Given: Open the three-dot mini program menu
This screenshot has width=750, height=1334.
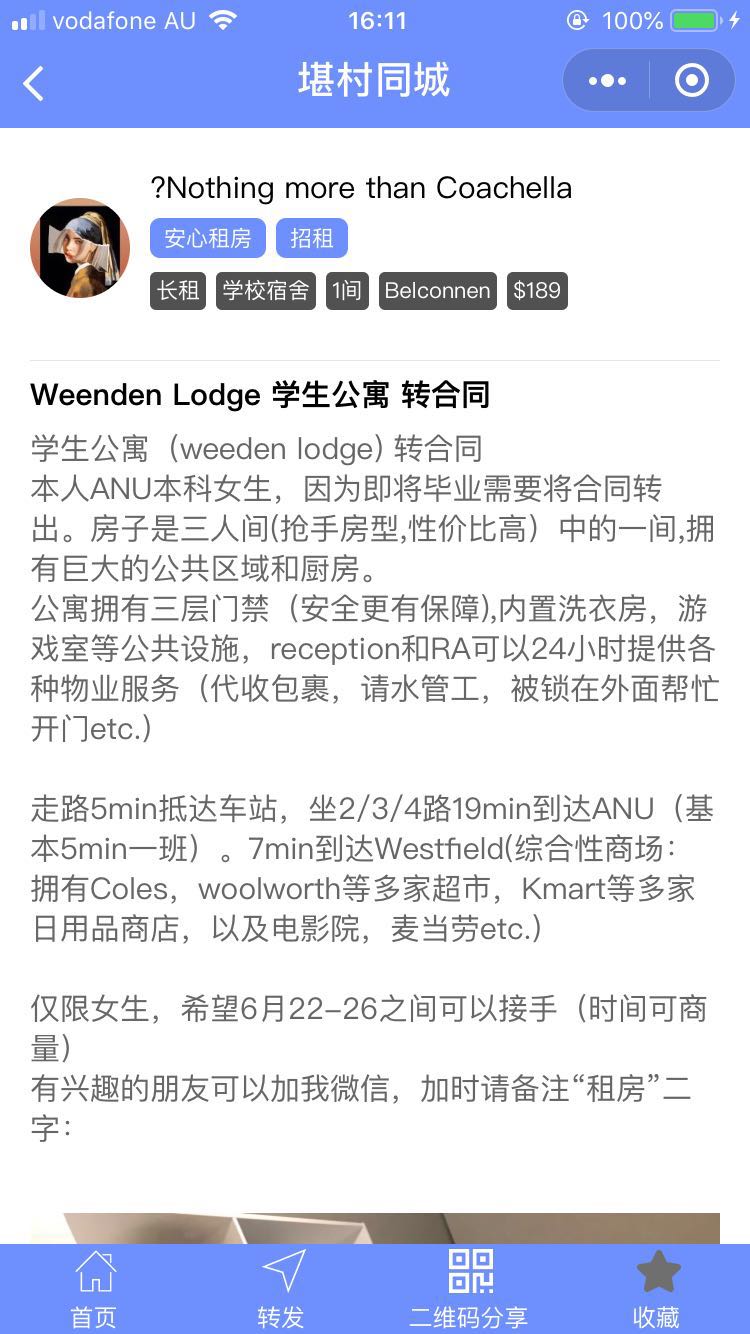Looking at the screenshot, I should pyautogui.click(x=607, y=81).
